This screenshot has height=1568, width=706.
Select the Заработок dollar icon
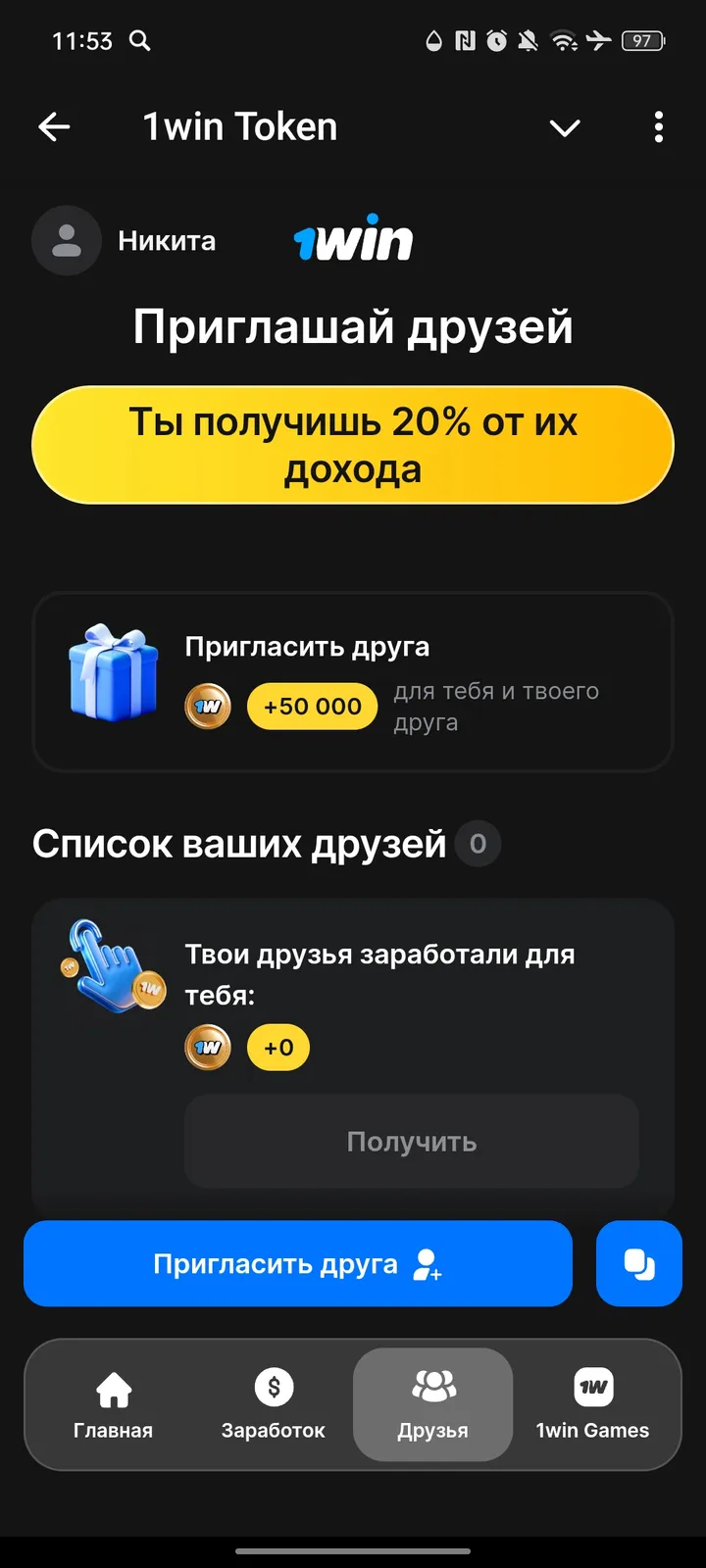point(274,1386)
